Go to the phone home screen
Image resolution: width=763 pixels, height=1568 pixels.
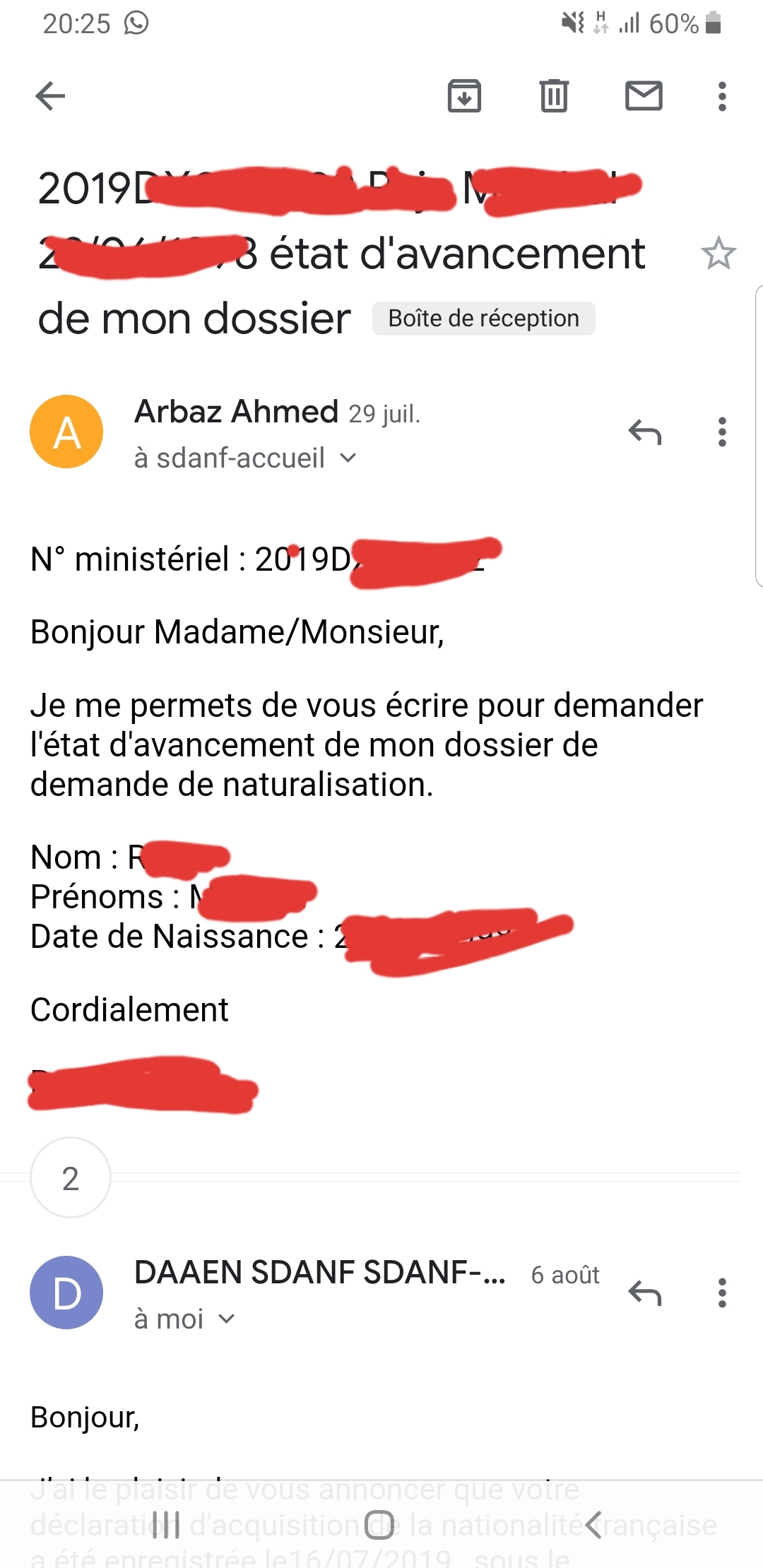pyautogui.click(x=379, y=1524)
